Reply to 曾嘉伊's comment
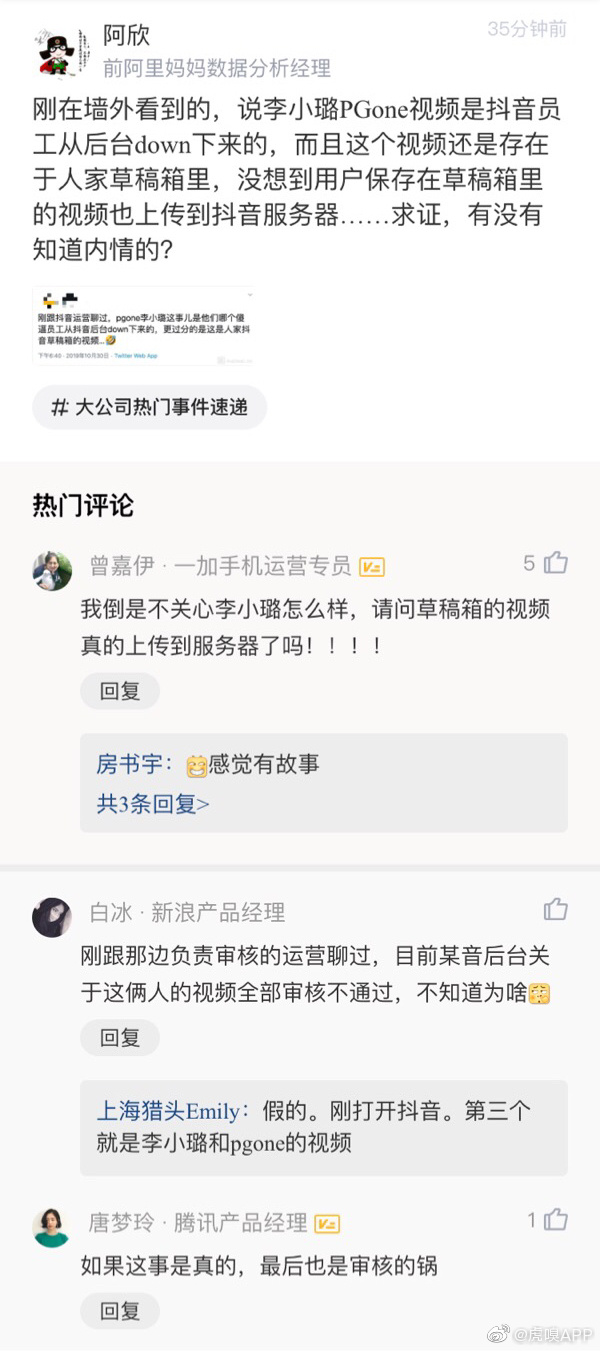The width and height of the screenshot is (600, 1351). [119, 691]
